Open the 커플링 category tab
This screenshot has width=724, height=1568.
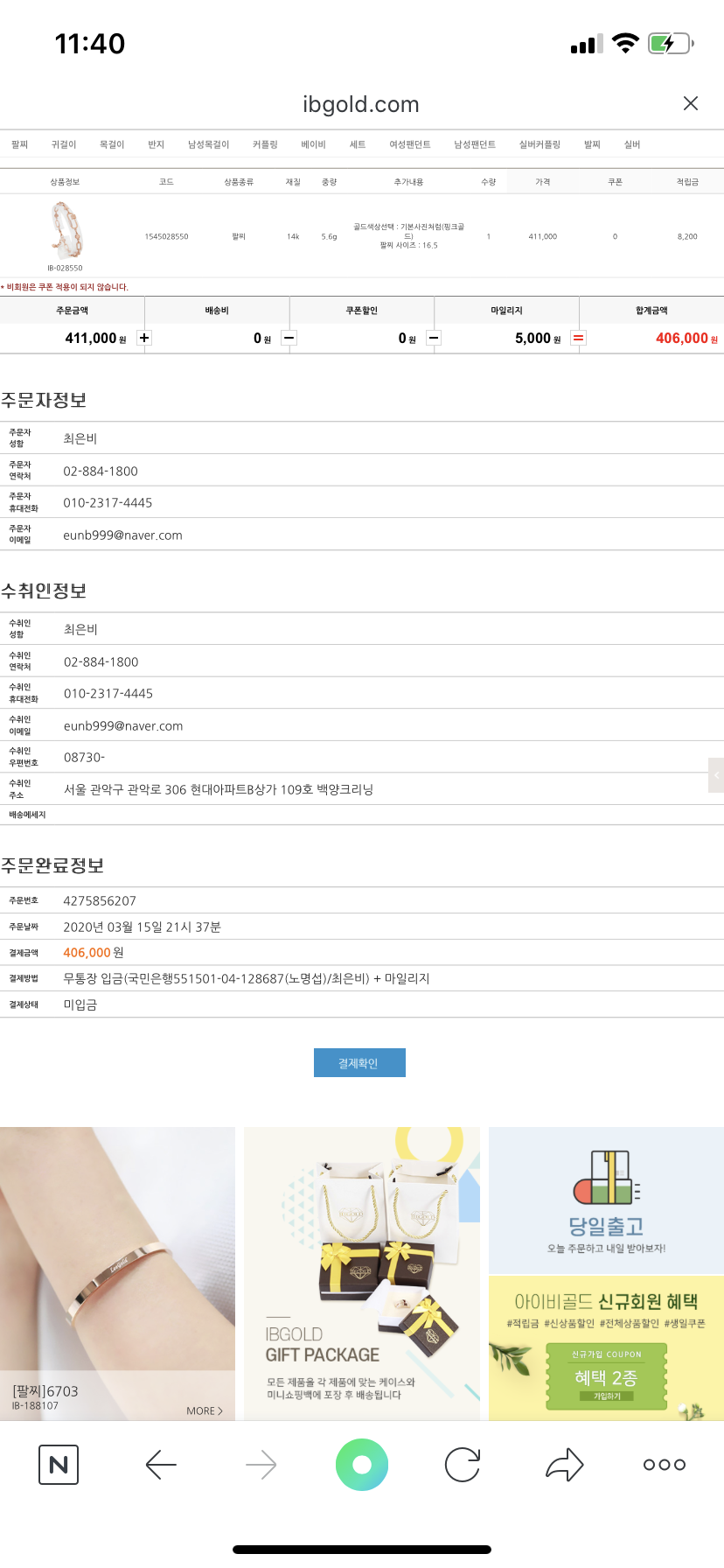265,144
